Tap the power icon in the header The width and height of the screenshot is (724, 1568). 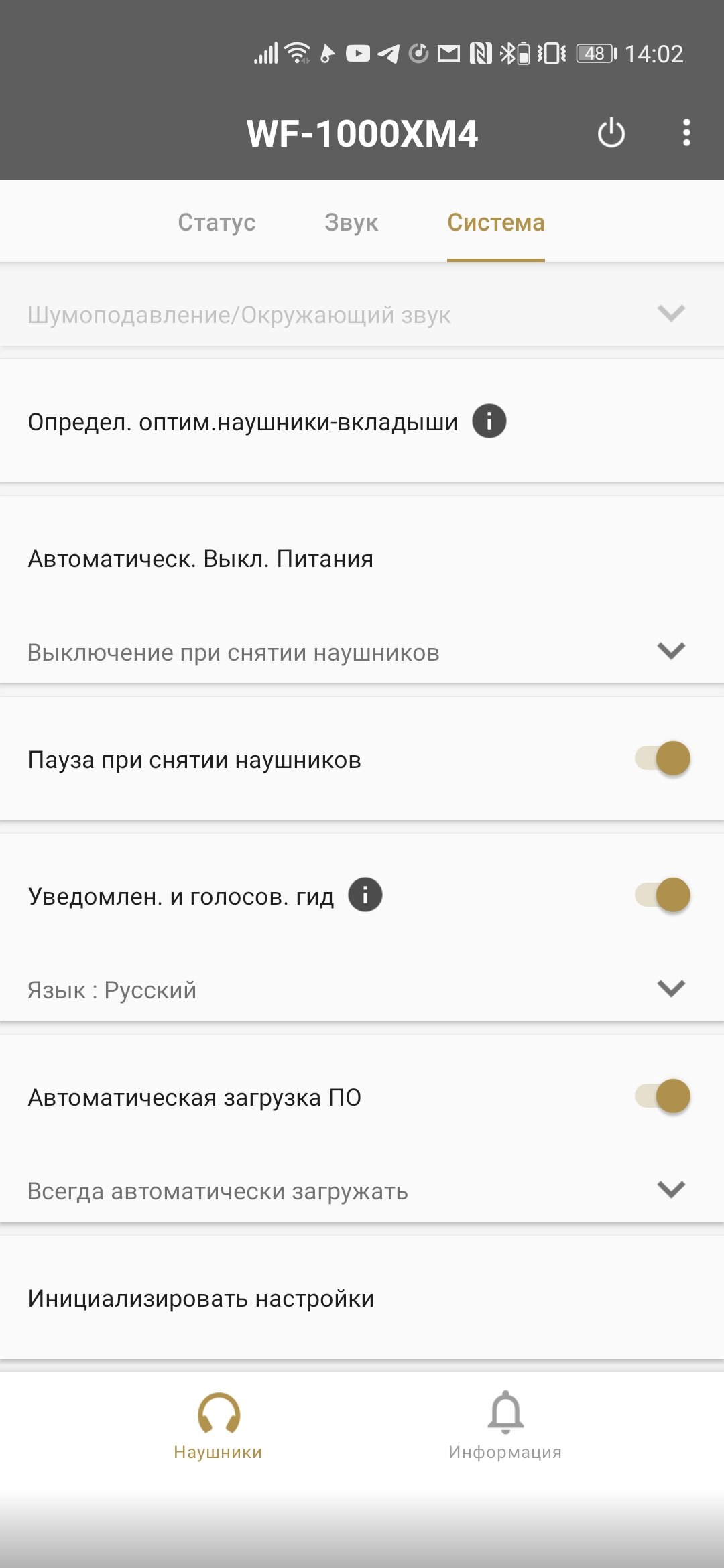(x=611, y=133)
